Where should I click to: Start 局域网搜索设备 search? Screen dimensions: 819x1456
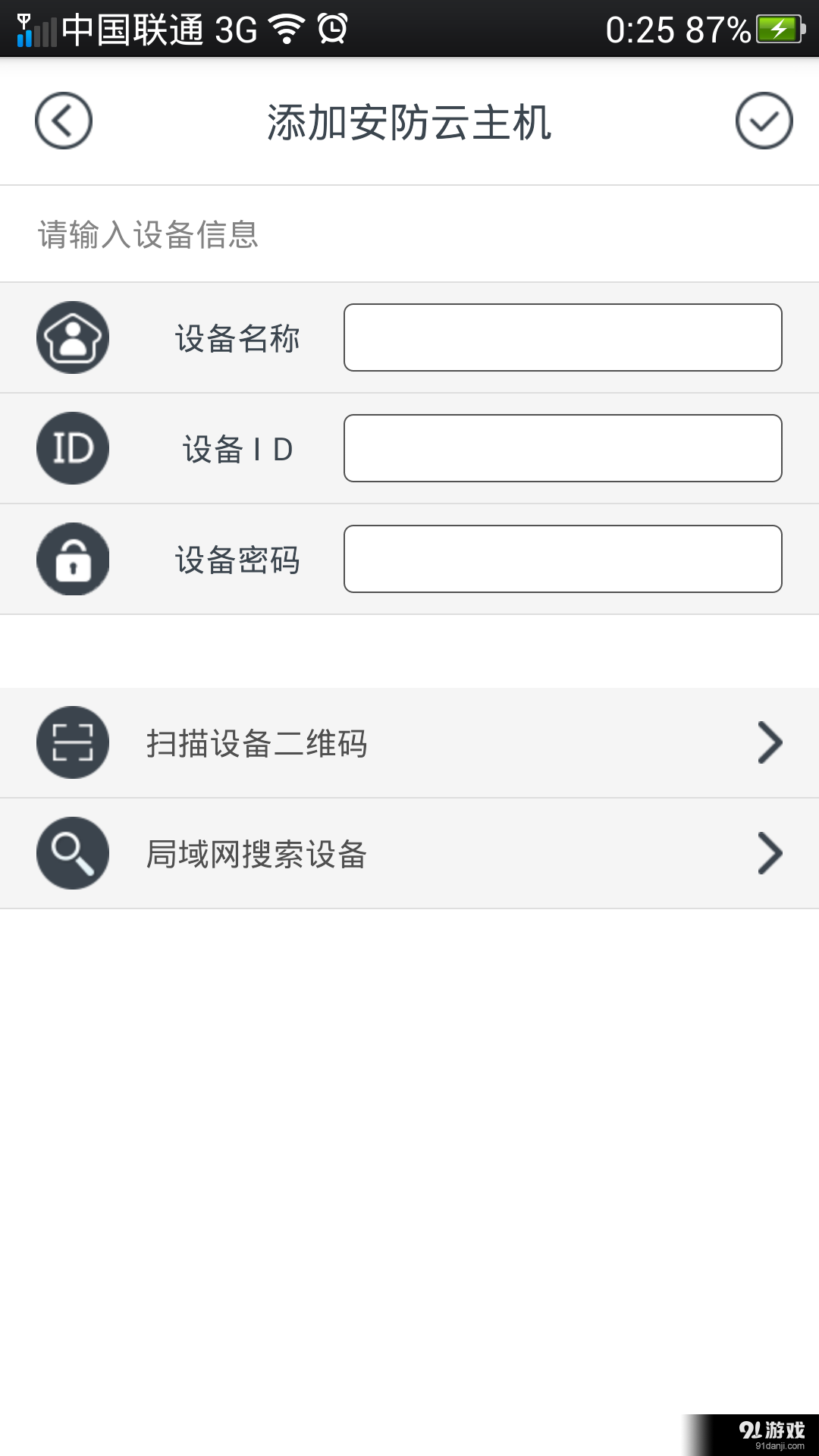pyautogui.click(x=258, y=853)
